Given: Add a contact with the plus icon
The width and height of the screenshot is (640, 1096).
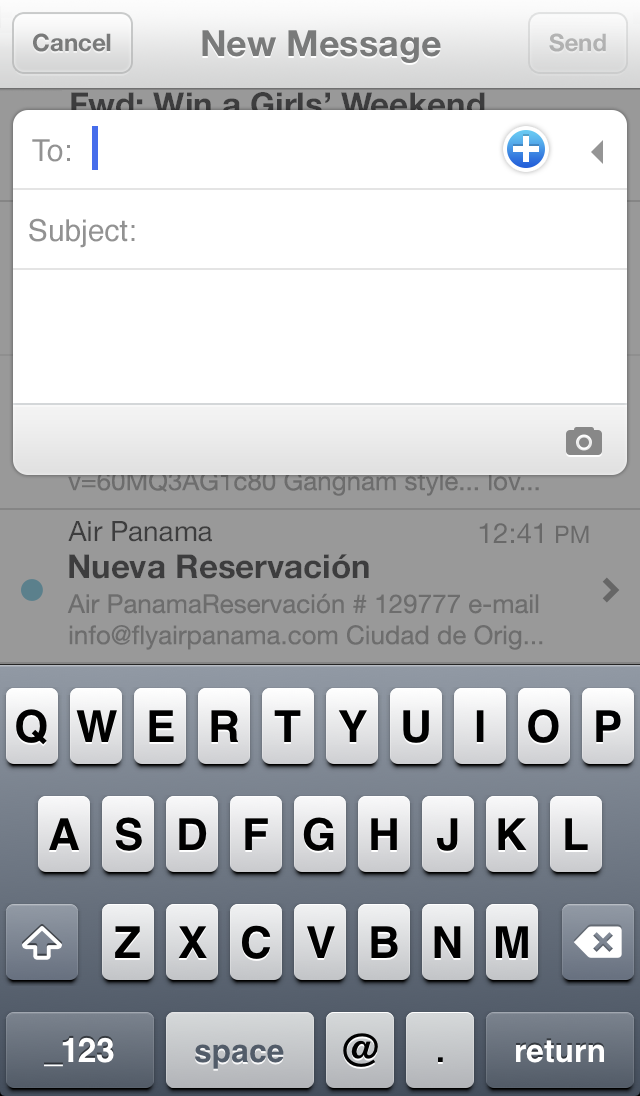Looking at the screenshot, I should click(525, 151).
